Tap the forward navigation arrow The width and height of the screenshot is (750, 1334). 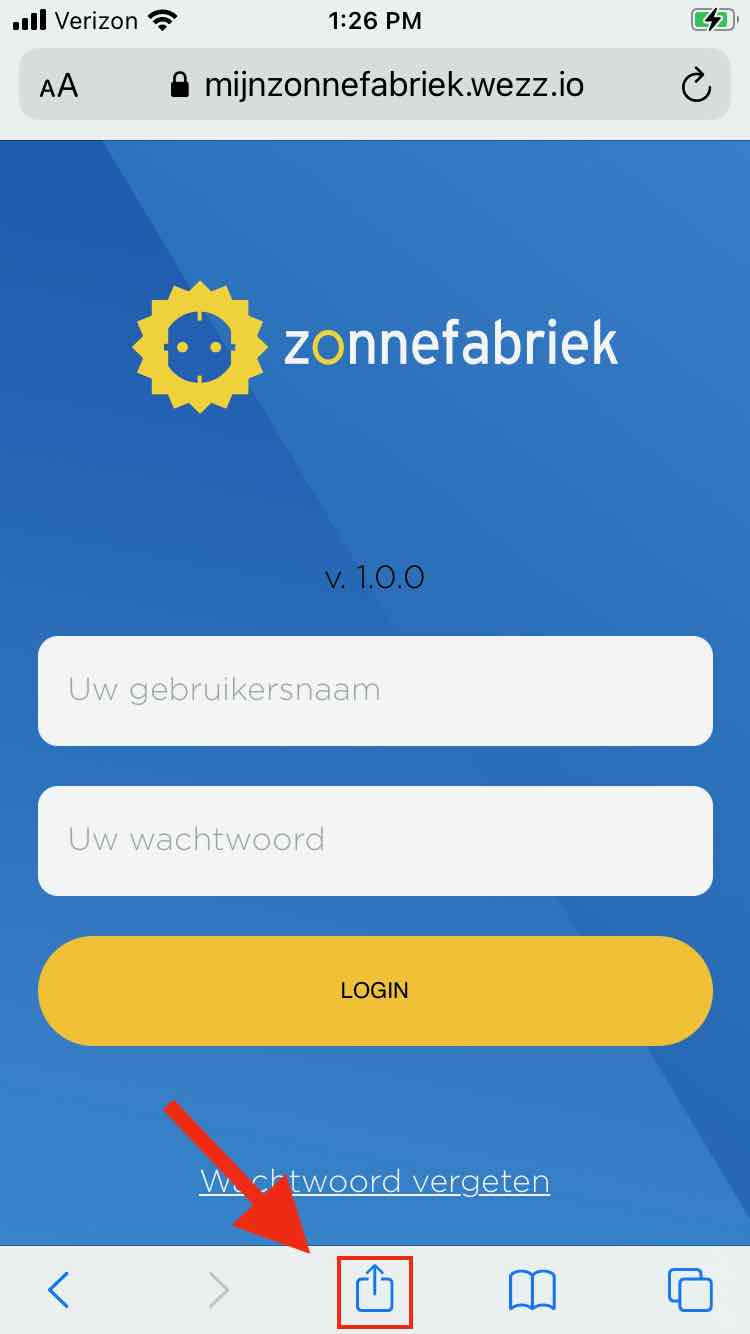coord(218,1290)
